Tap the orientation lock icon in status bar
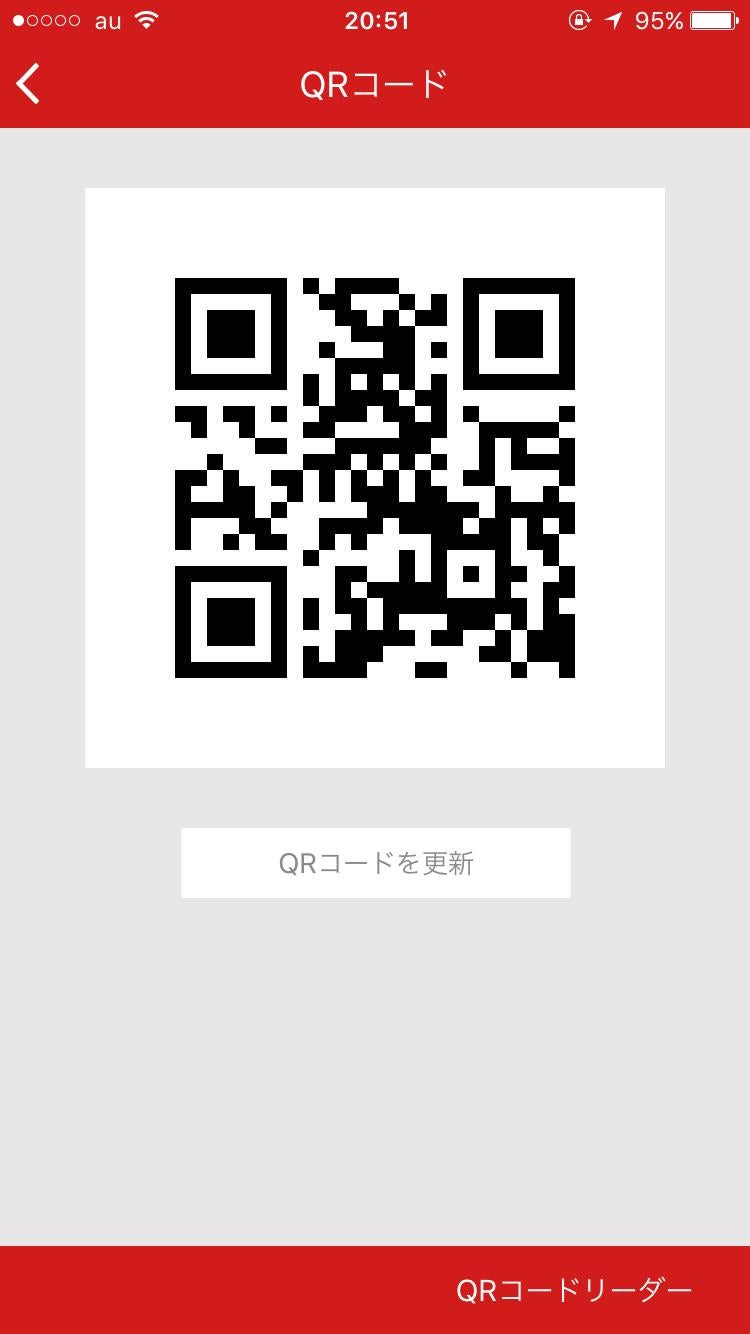Image resolution: width=750 pixels, height=1334 pixels. tap(581, 20)
